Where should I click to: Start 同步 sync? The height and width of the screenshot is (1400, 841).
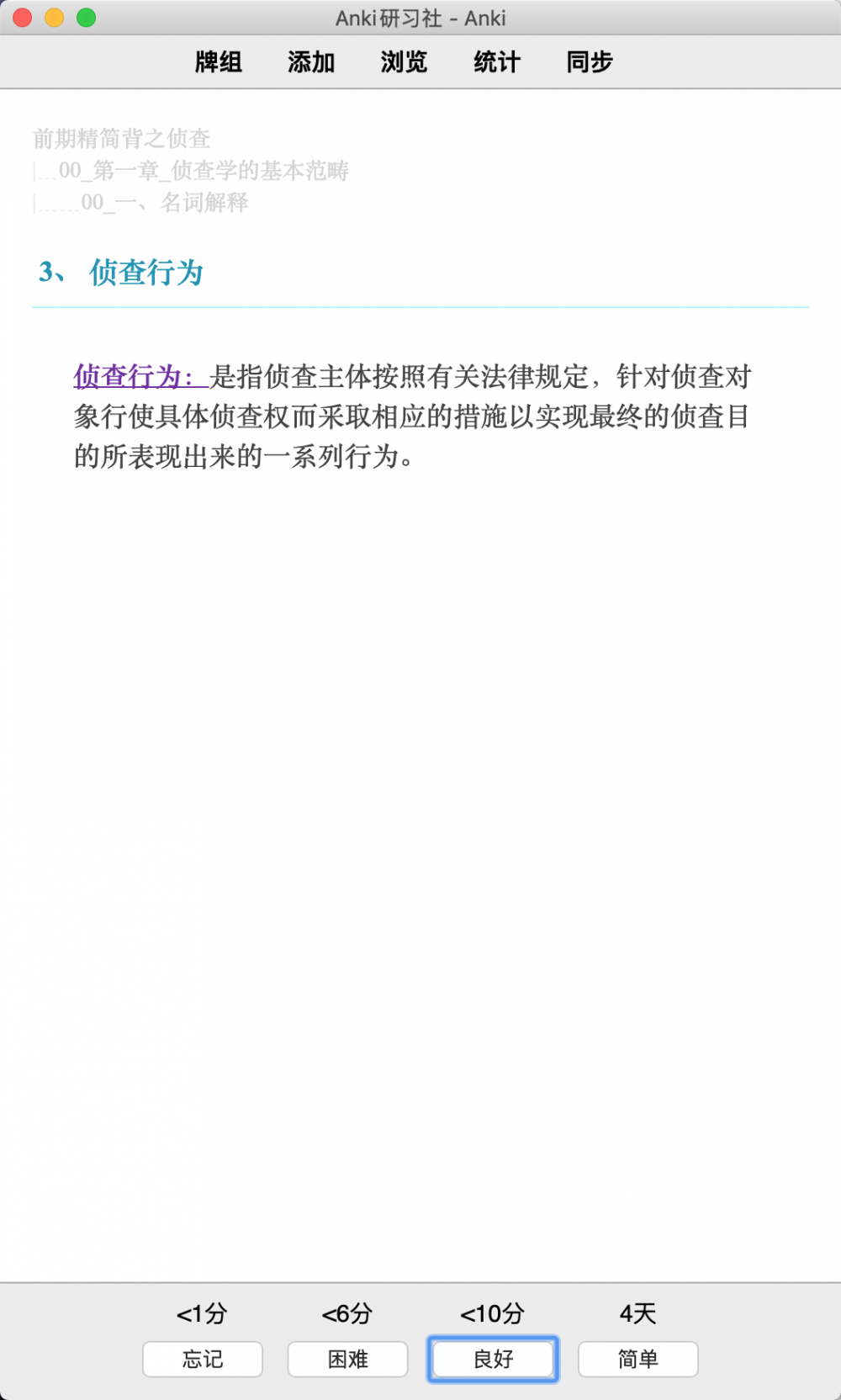(x=590, y=62)
